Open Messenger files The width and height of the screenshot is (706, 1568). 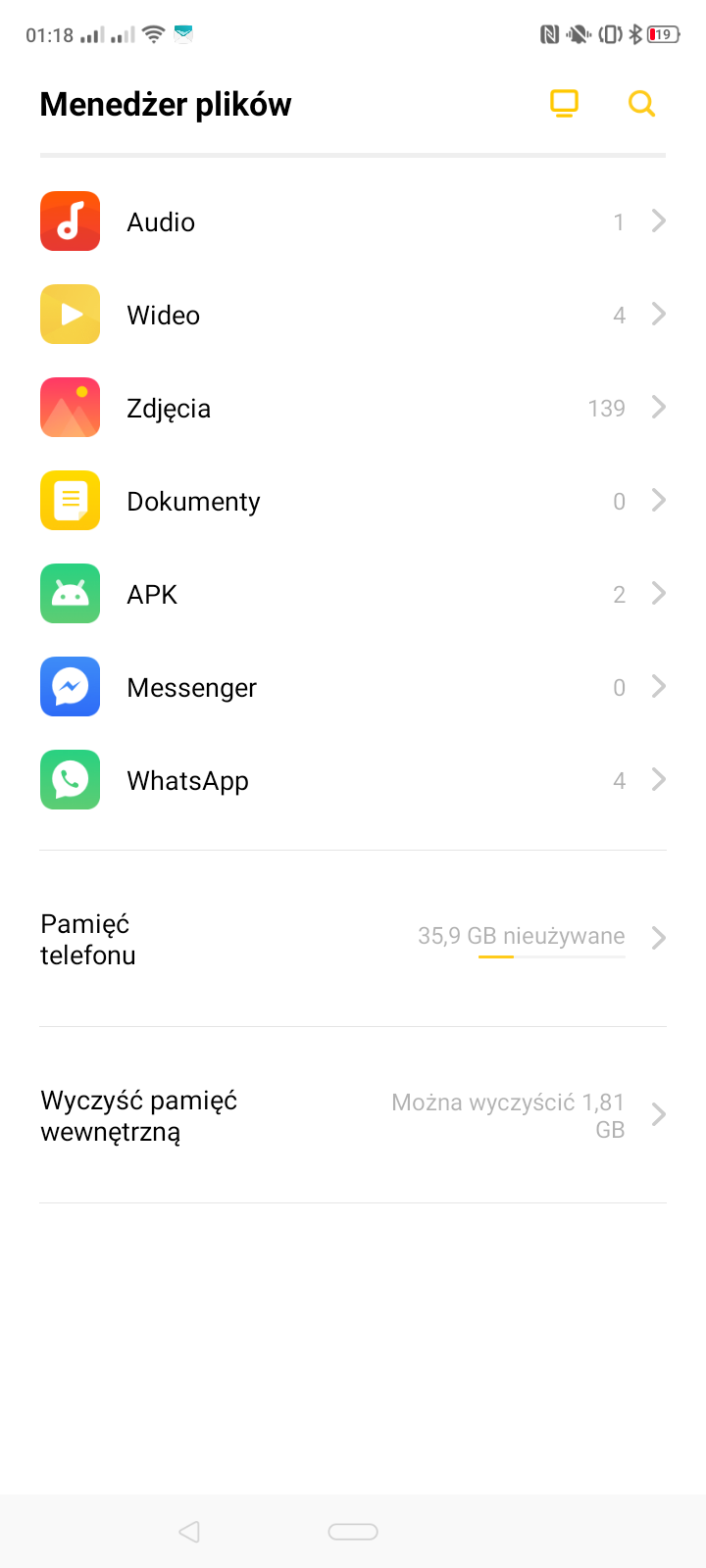click(x=353, y=687)
